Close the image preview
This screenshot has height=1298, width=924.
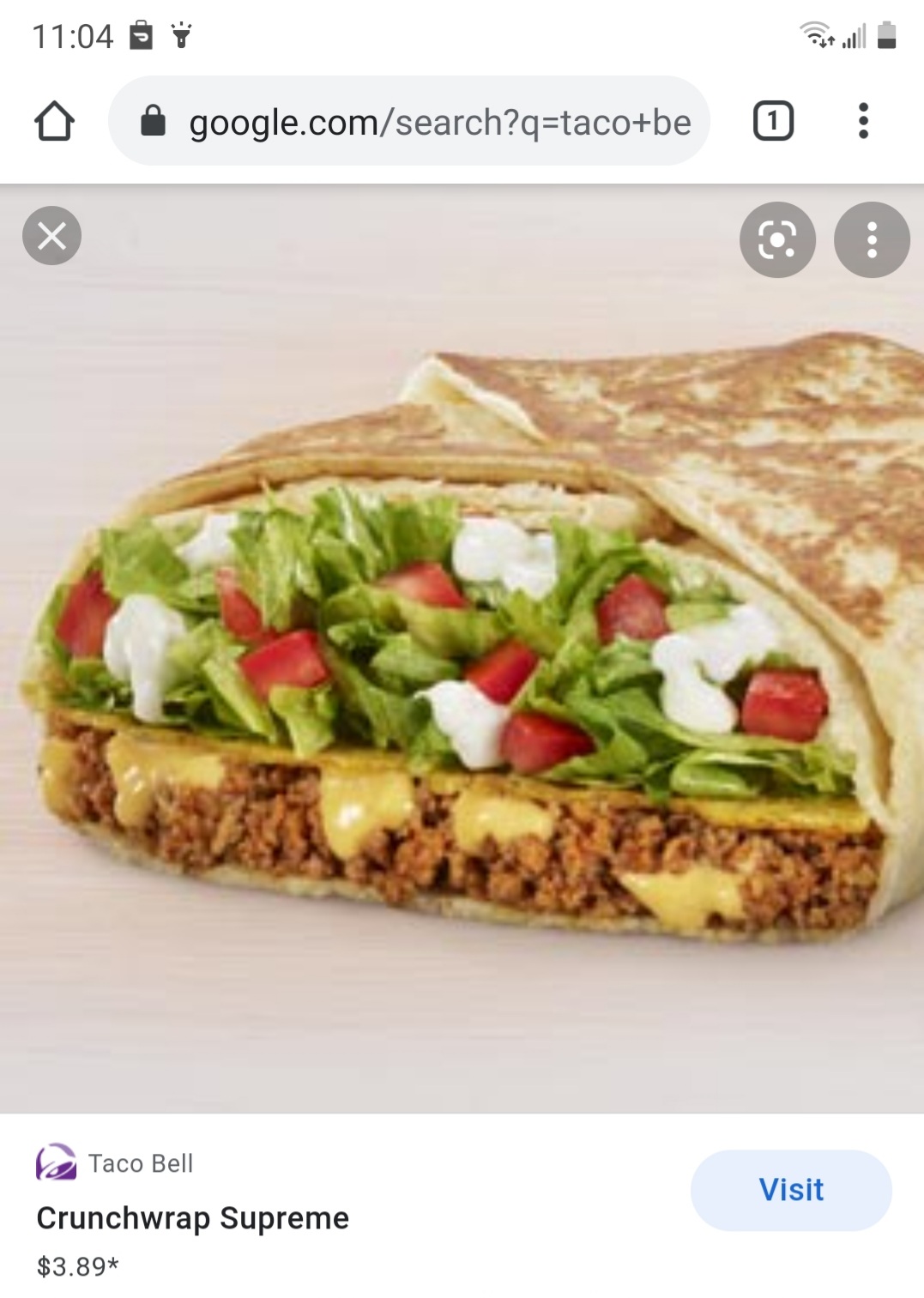point(52,236)
